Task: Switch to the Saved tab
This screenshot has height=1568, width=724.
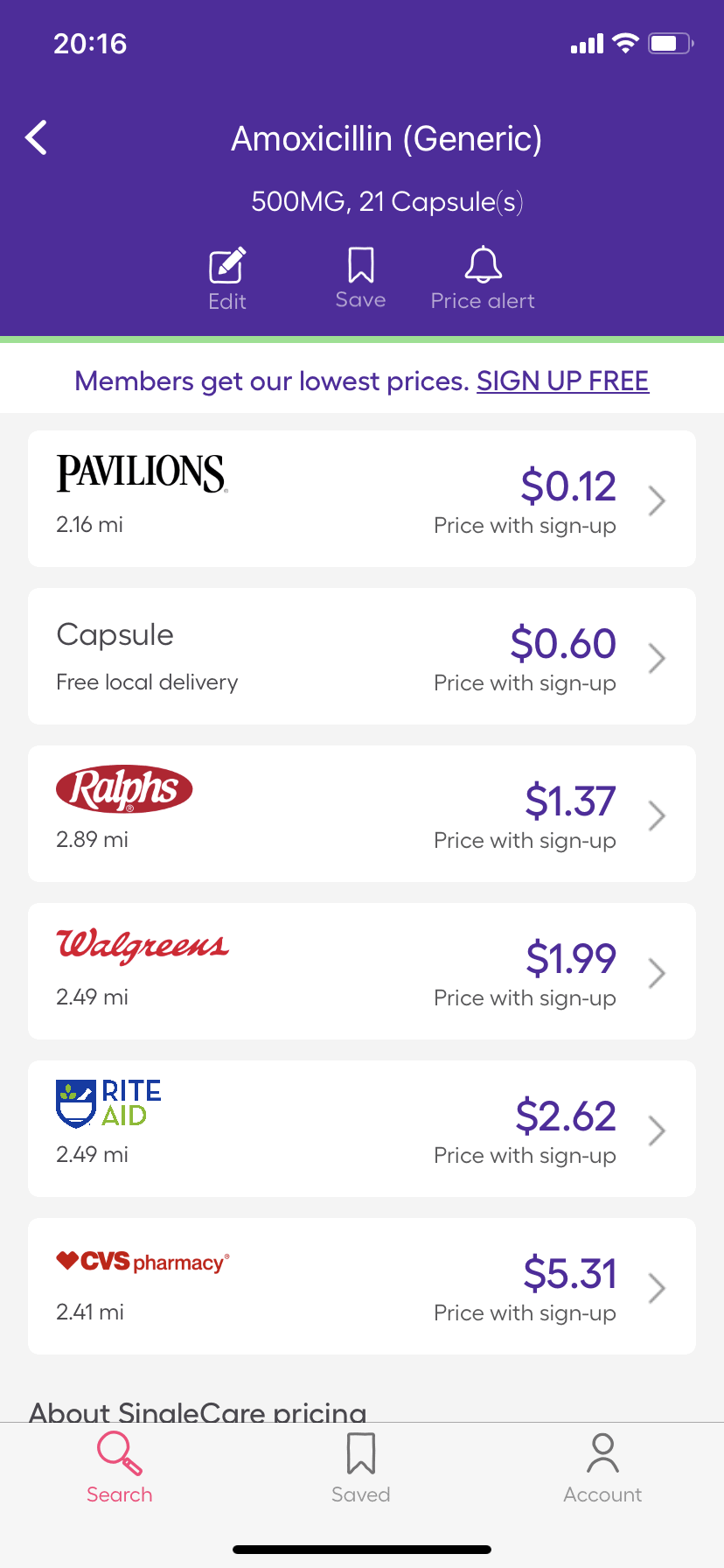Action: click(x=361, y=1468)
